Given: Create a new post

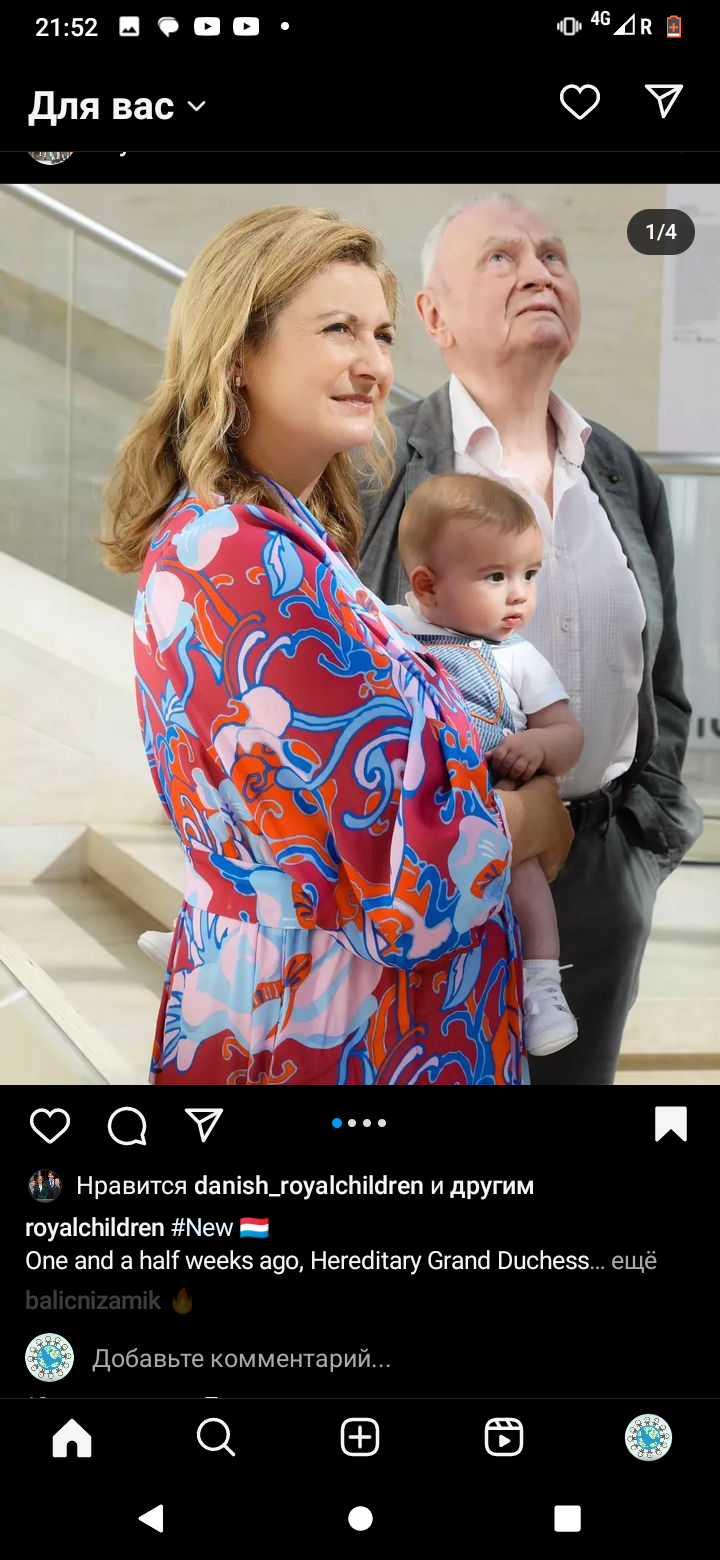Looking at the screenshot, I should point(360,1438).
